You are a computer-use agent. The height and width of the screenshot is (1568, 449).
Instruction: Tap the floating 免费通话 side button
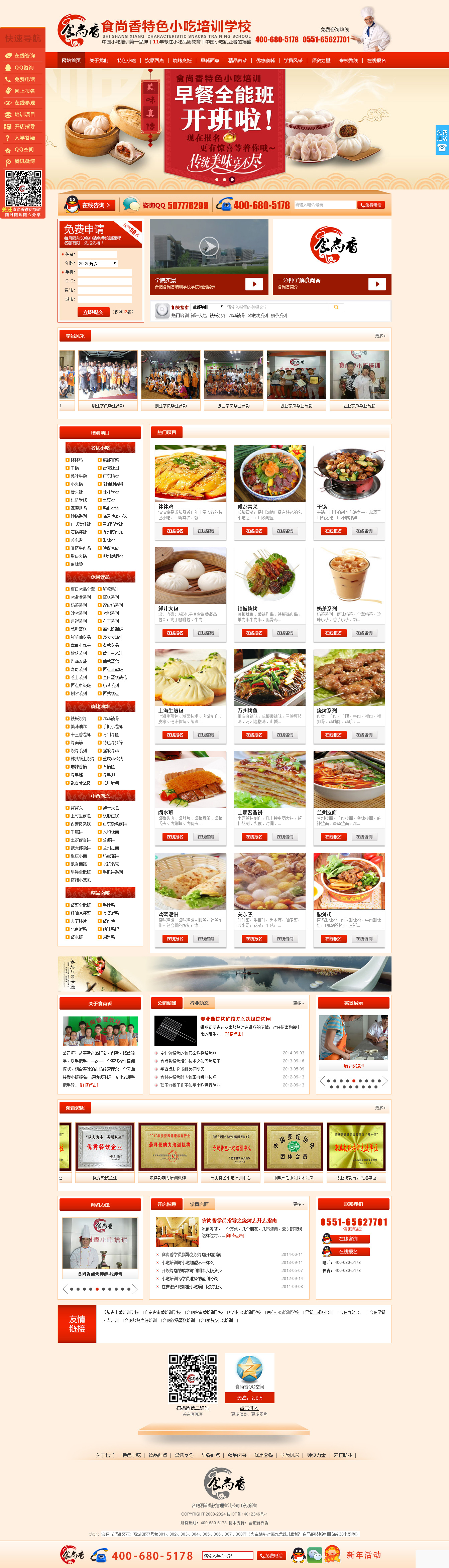click(442, 139)
